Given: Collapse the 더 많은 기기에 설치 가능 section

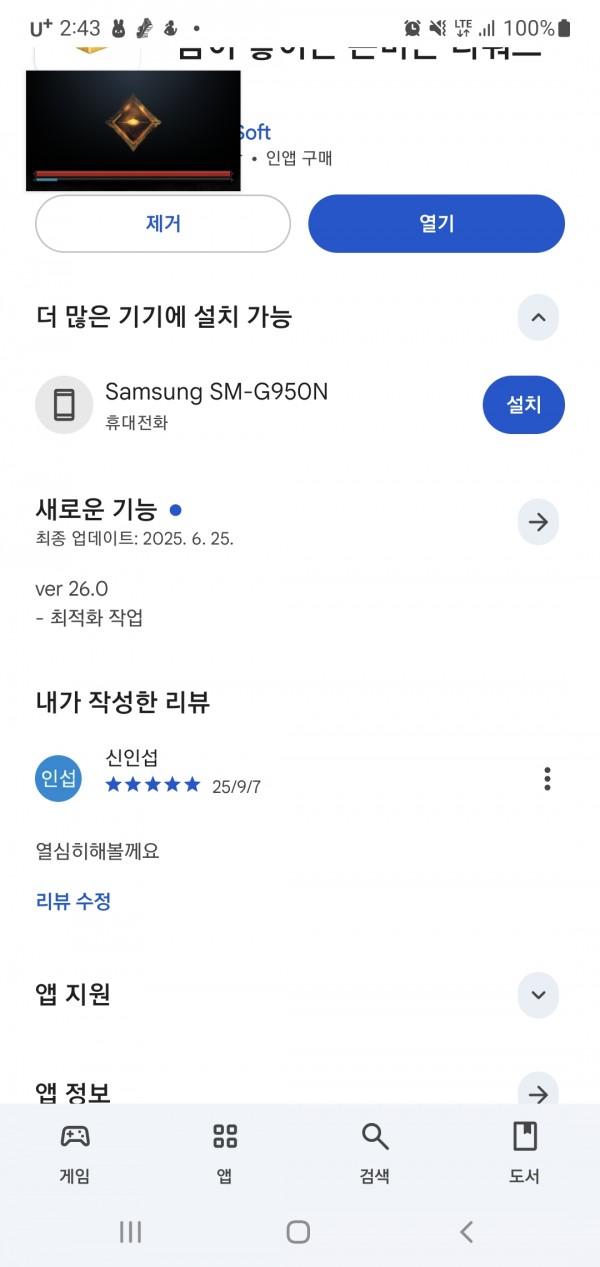Looking at the screenshot, I should pyautogui.click(x=538, y=318).
